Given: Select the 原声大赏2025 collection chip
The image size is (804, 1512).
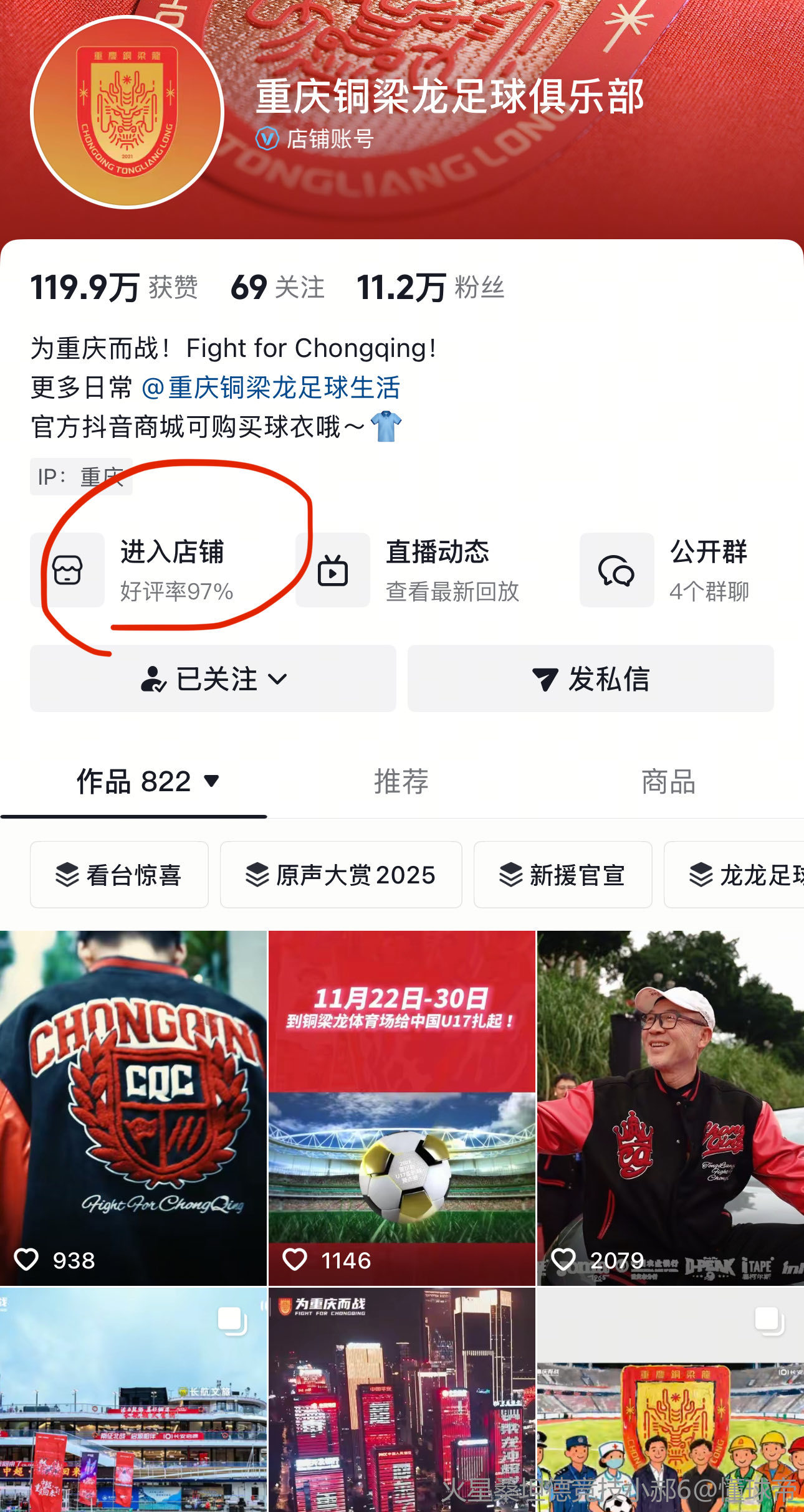Looking at the screenshot, I should tap(341, 875).
